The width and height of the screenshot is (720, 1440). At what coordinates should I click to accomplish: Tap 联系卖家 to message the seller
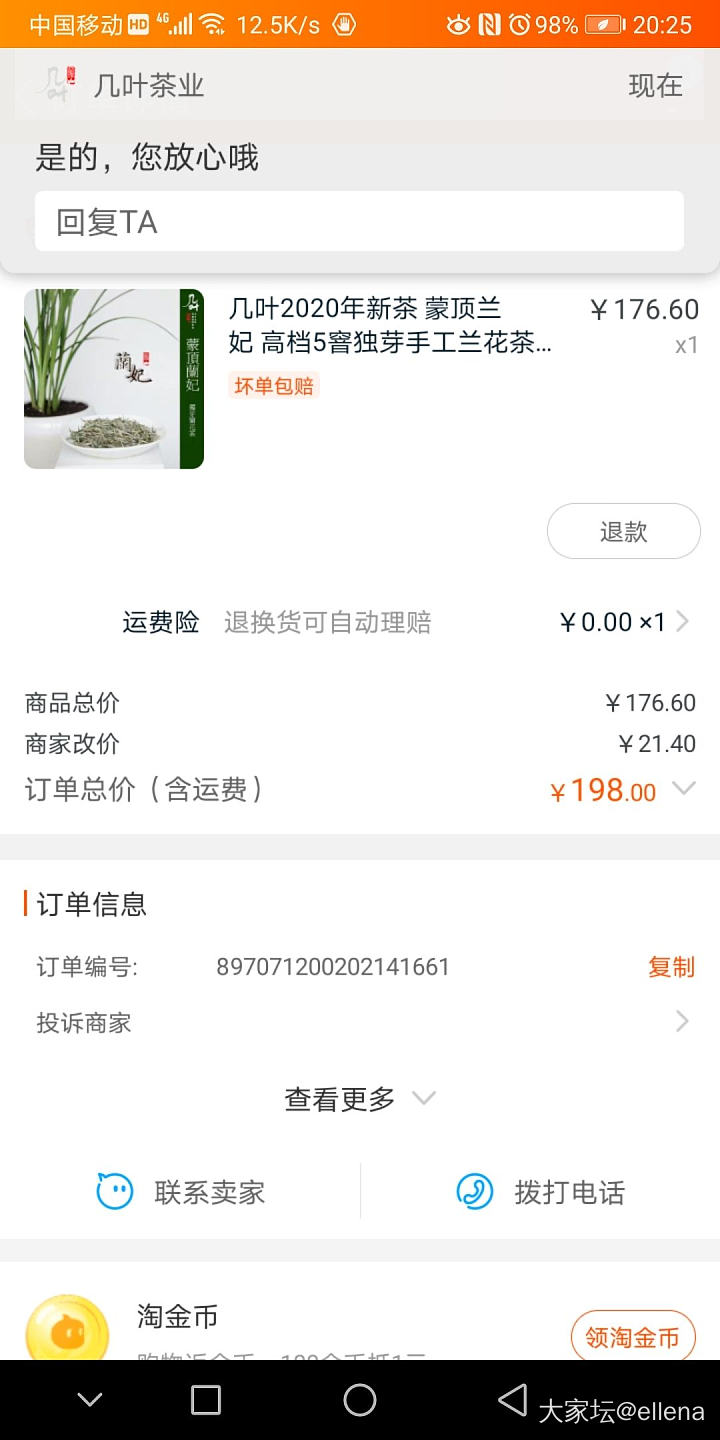181,1192
